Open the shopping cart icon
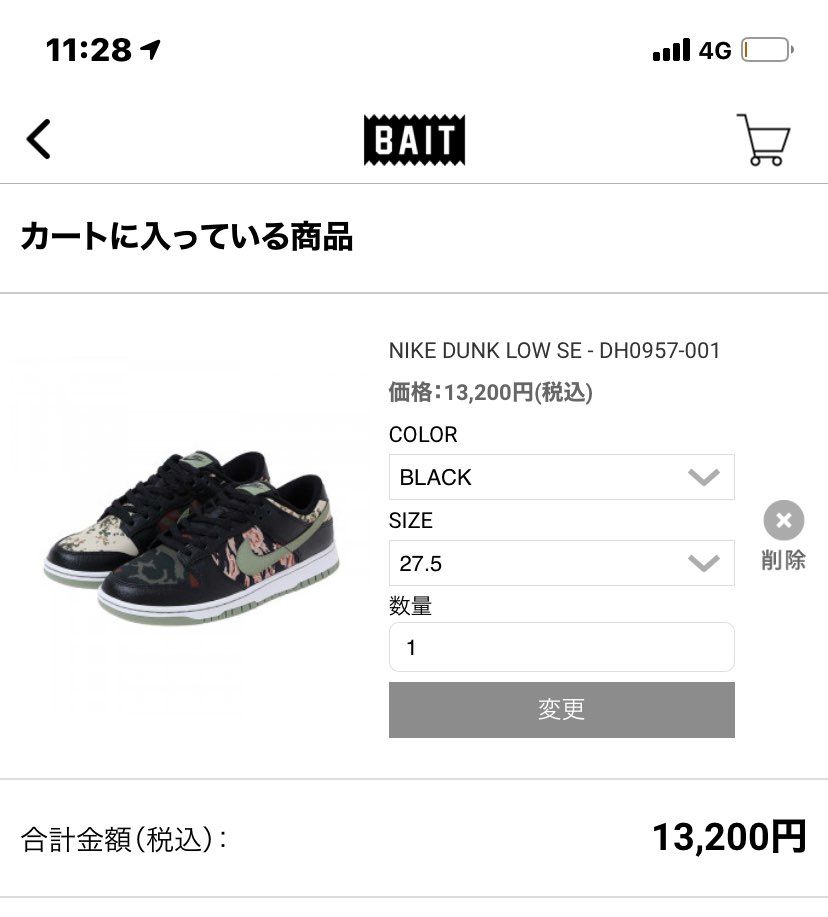This screenshot has height=917, width=828. tap(763, 140)
